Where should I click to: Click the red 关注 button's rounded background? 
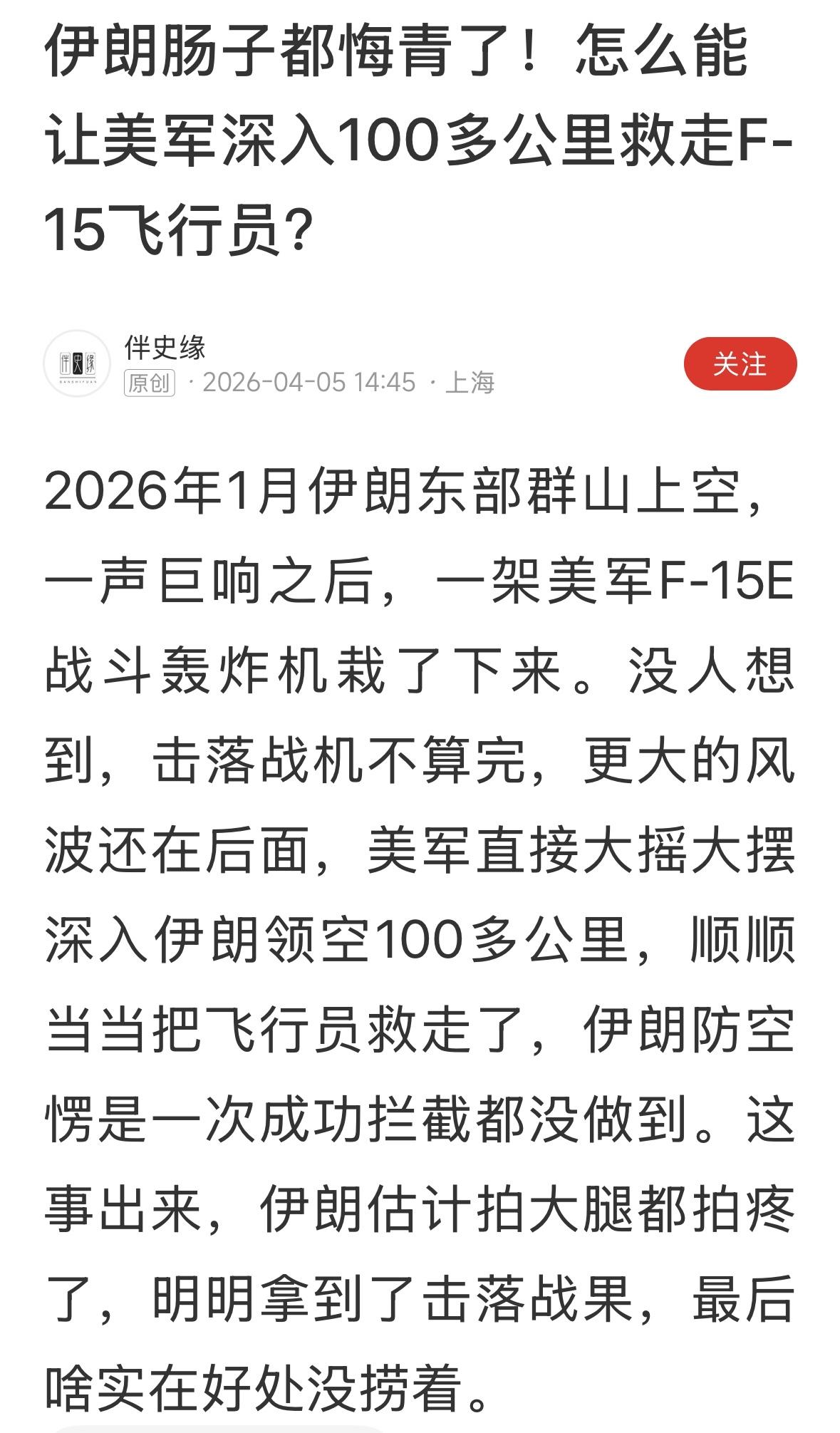tap(741, 363)
